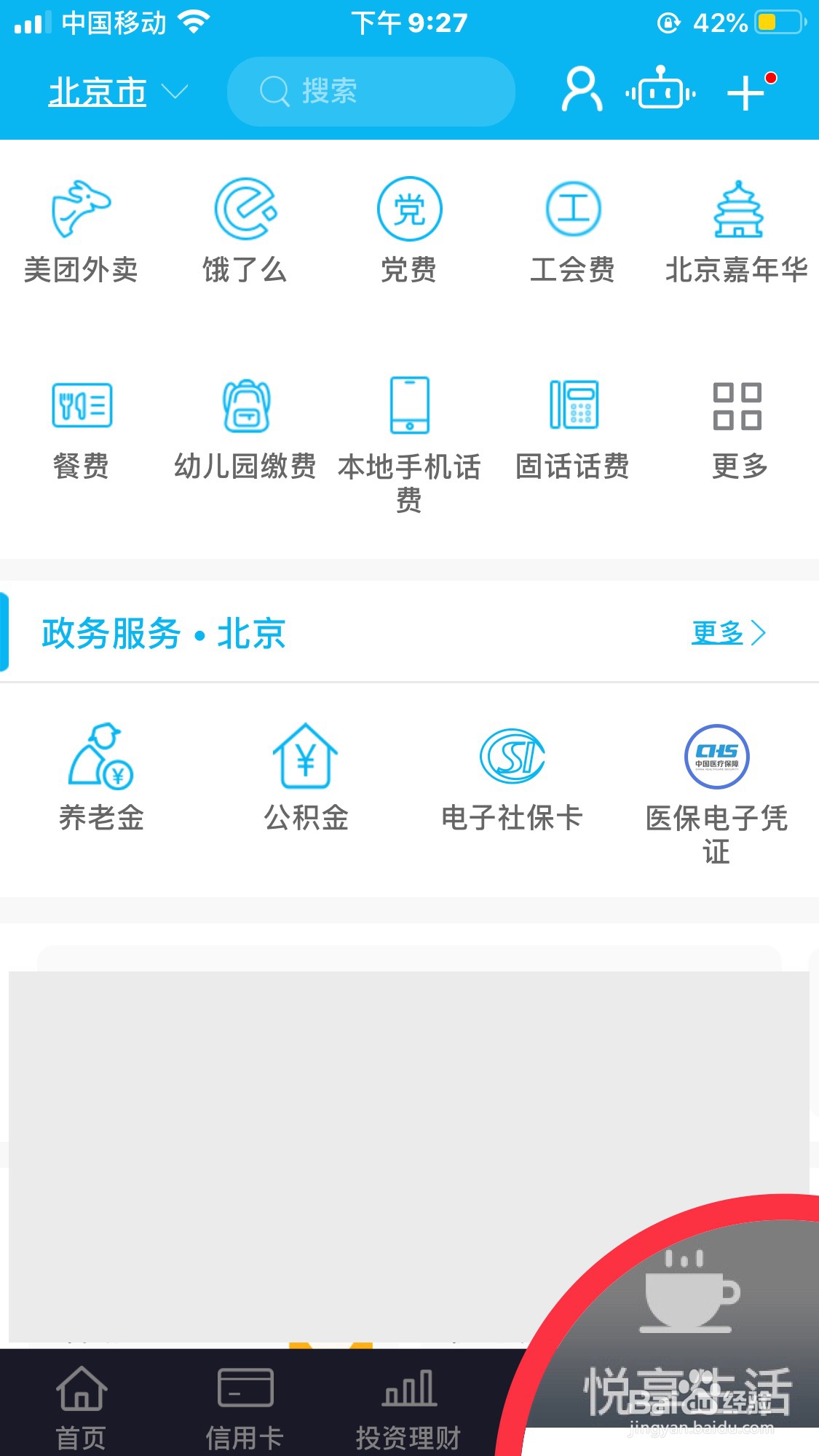Open the profile person icon
Viewport: 819px width, 1456px height.
pos(579,89)
